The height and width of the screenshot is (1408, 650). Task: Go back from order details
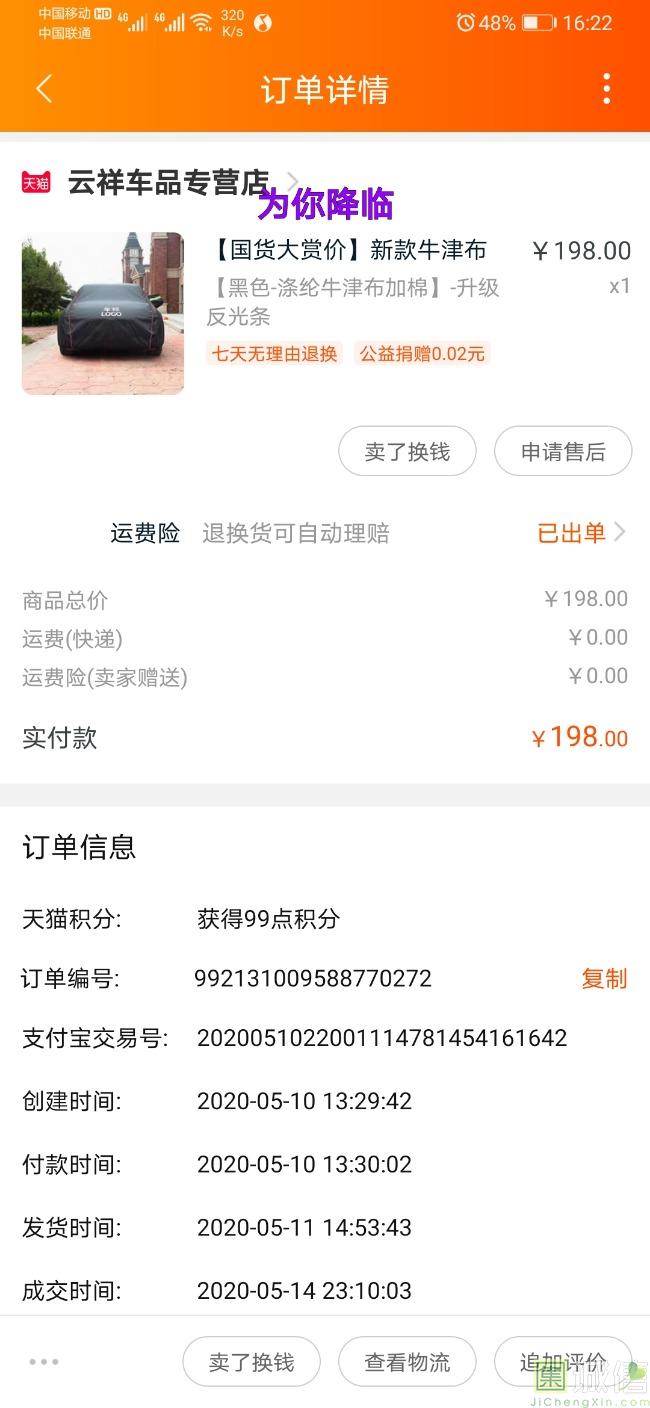[x=44, y=89]
